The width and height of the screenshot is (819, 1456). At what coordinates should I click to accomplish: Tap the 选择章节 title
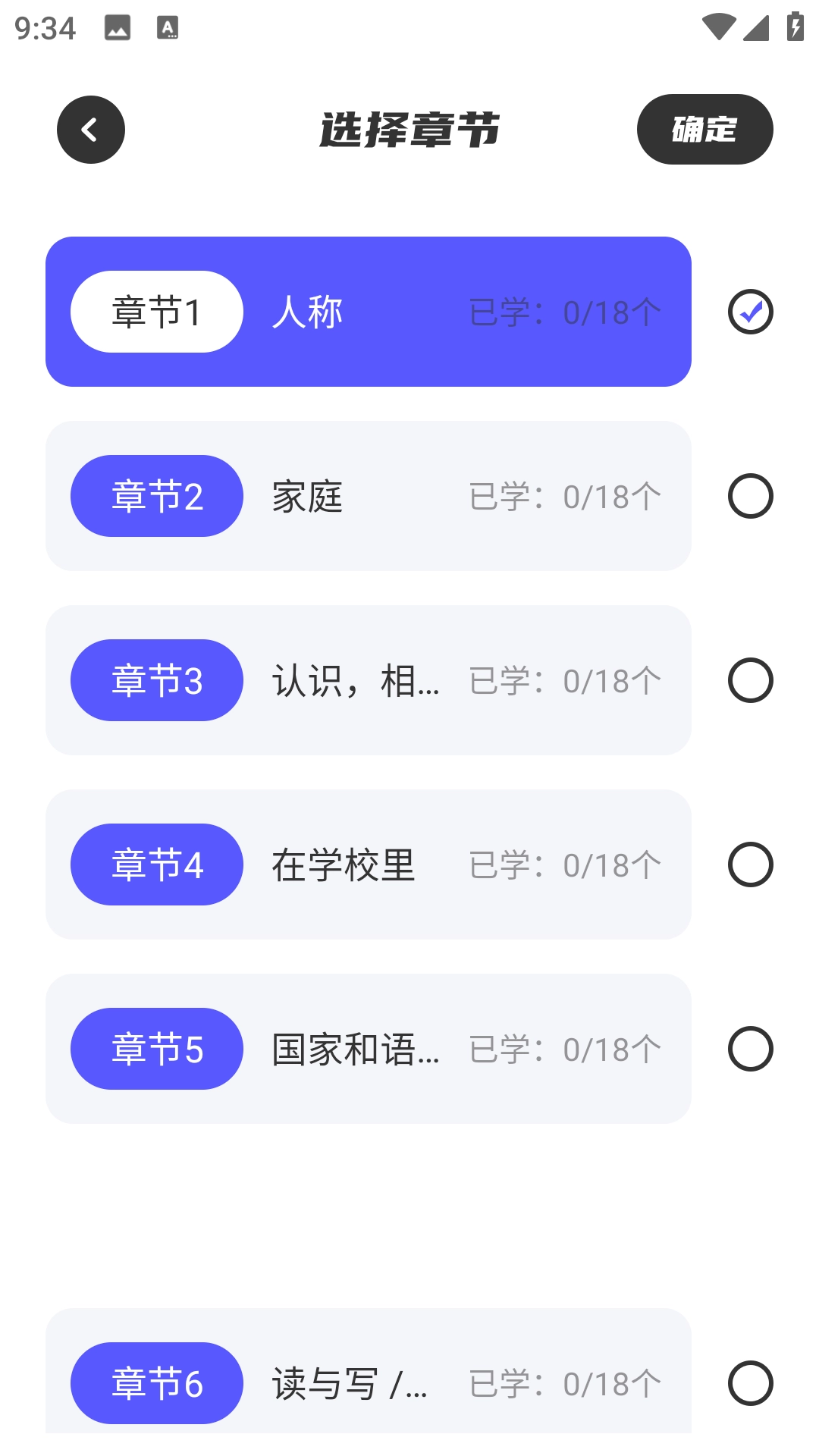pyautogui.click(x=409, y=129)
